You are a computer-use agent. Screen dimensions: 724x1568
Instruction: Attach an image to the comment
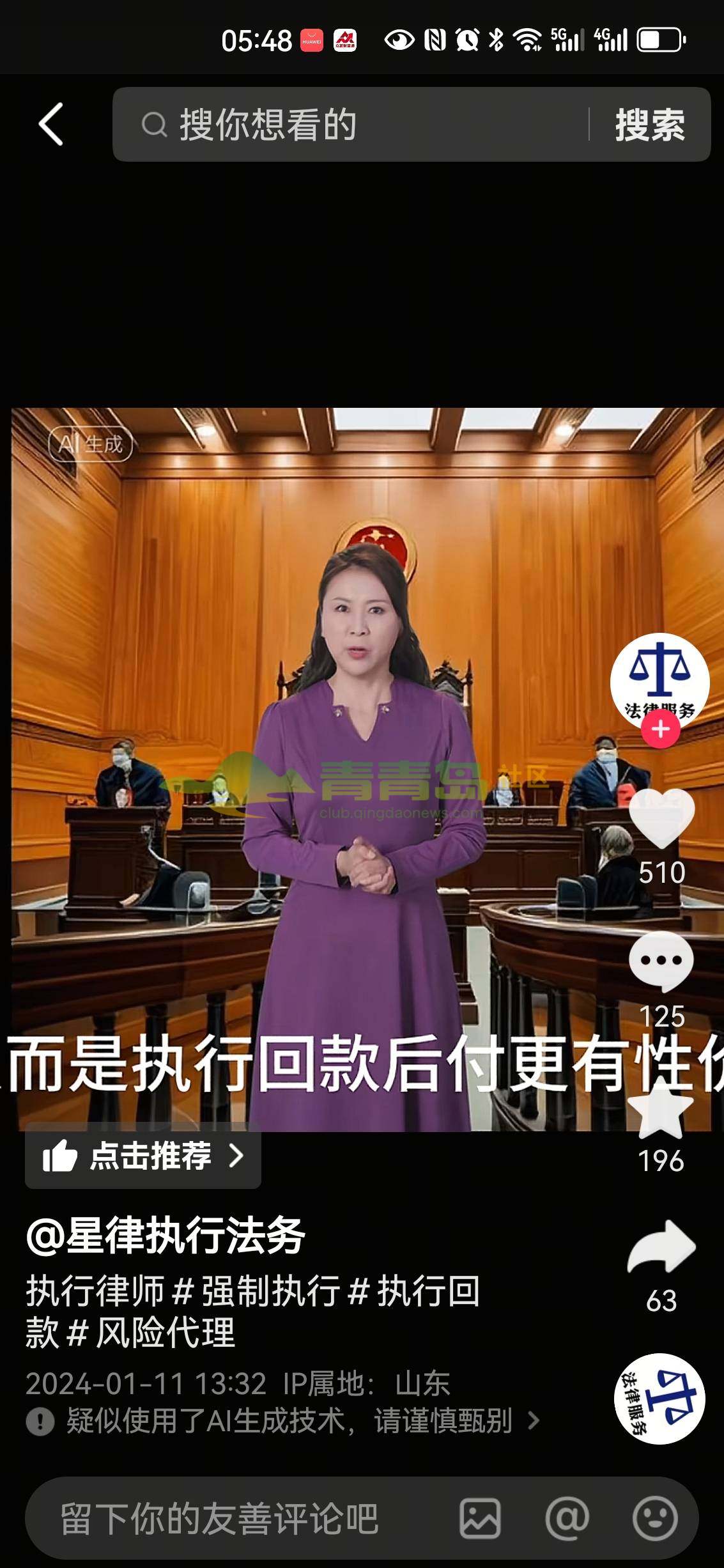481,1519
